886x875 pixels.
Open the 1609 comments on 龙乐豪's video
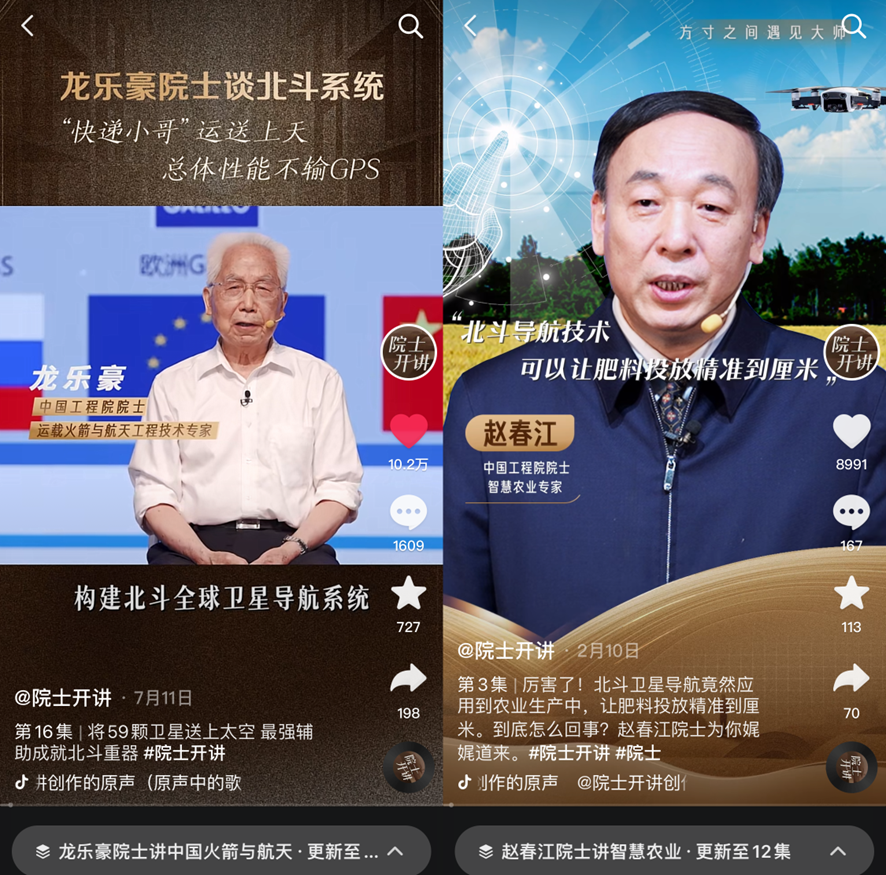(408, 514)
